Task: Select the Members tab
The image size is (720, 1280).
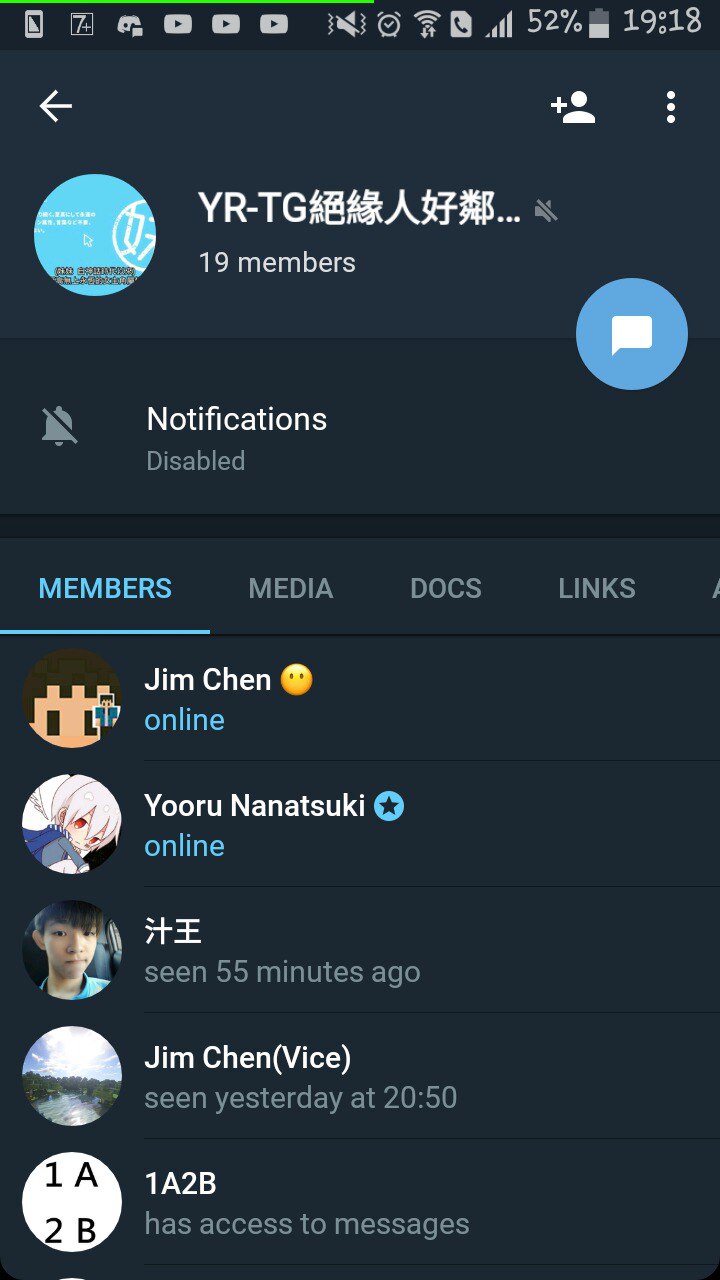Action: 105,589
